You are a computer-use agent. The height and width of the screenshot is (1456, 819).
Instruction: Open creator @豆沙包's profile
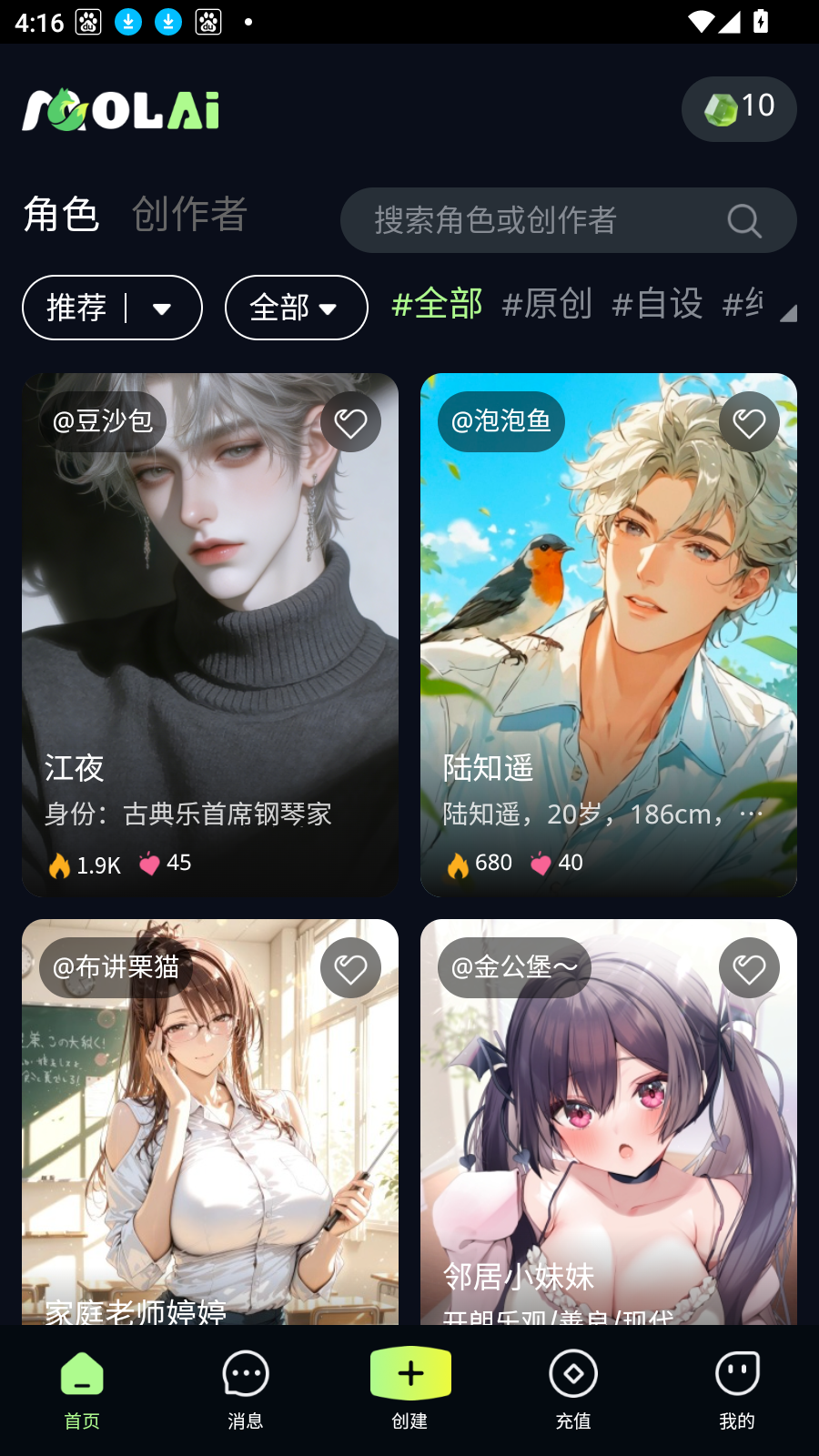pyautogui.click(x=103, y=421)
